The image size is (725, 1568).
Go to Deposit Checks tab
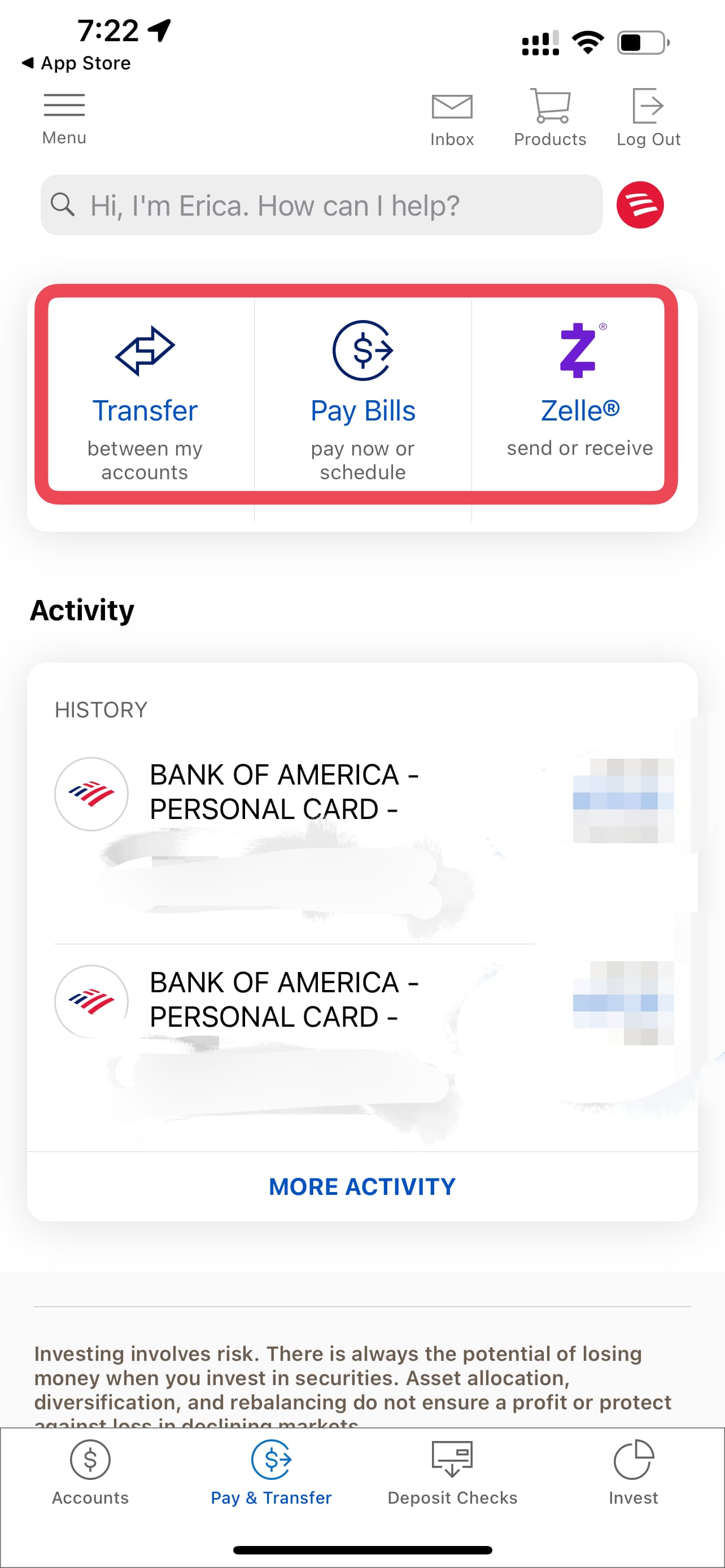[x=452, y=1471]
